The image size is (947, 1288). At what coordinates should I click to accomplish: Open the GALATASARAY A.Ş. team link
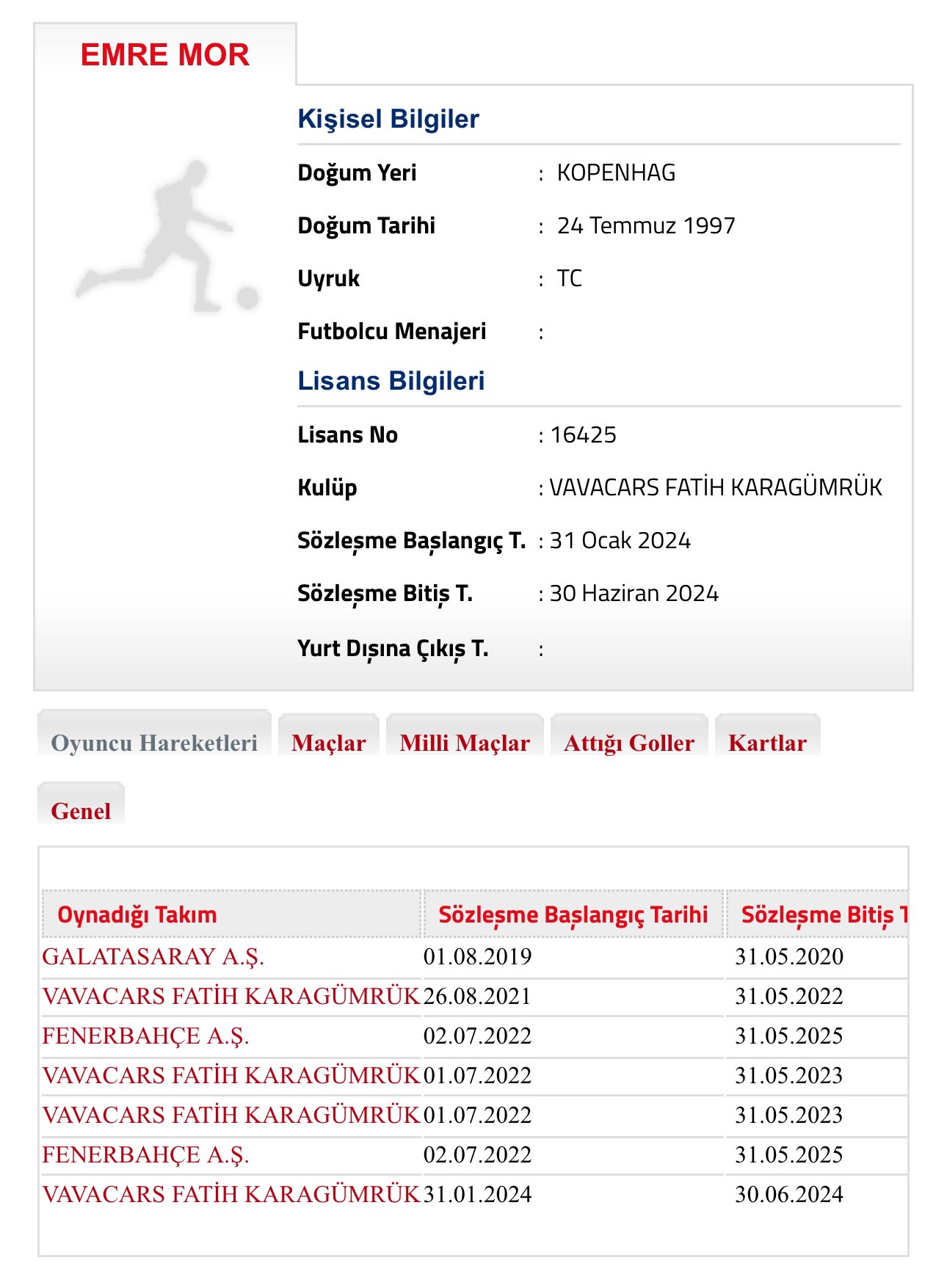[x=153, y=956]
